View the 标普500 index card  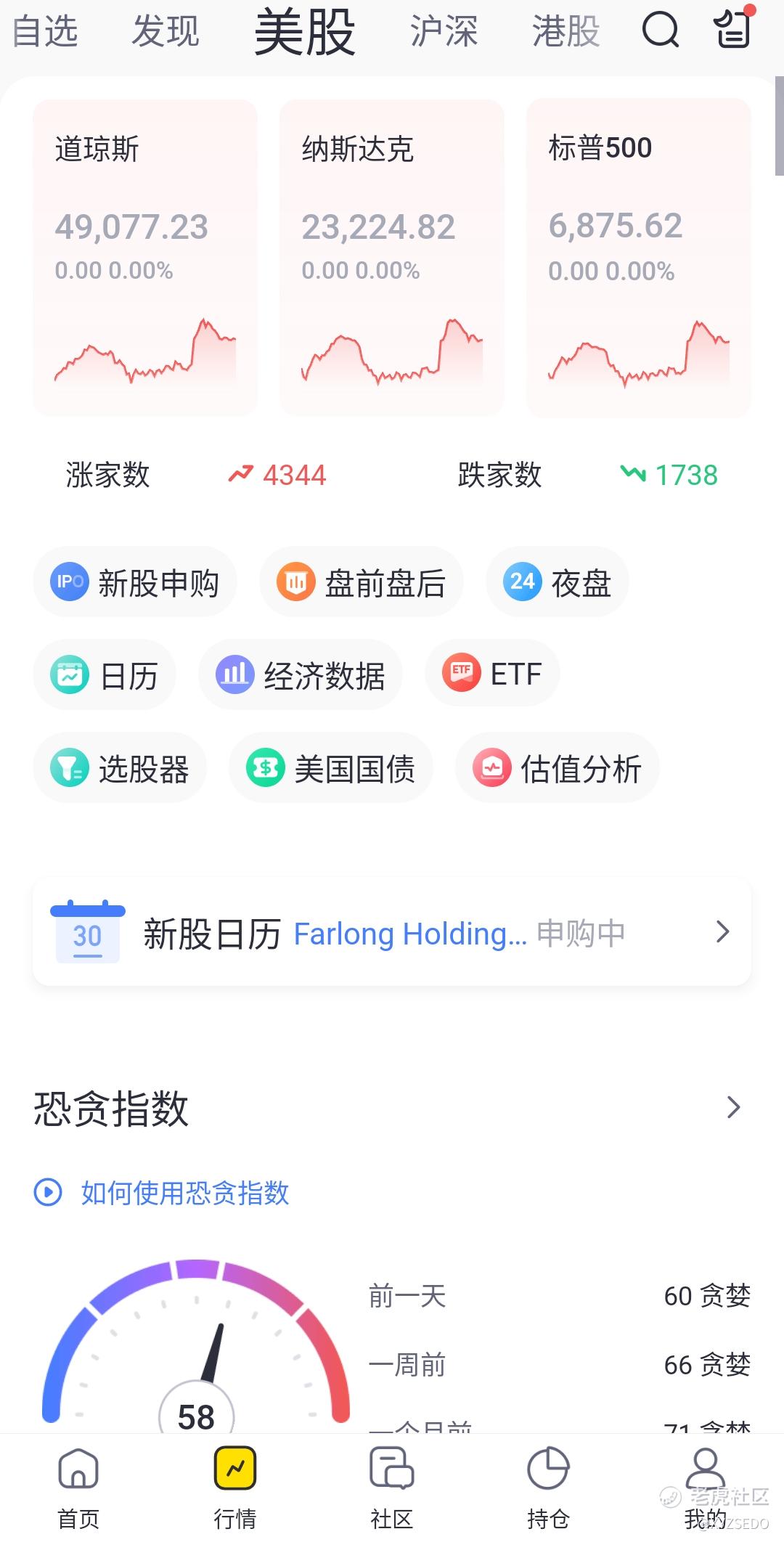point(638,258)
